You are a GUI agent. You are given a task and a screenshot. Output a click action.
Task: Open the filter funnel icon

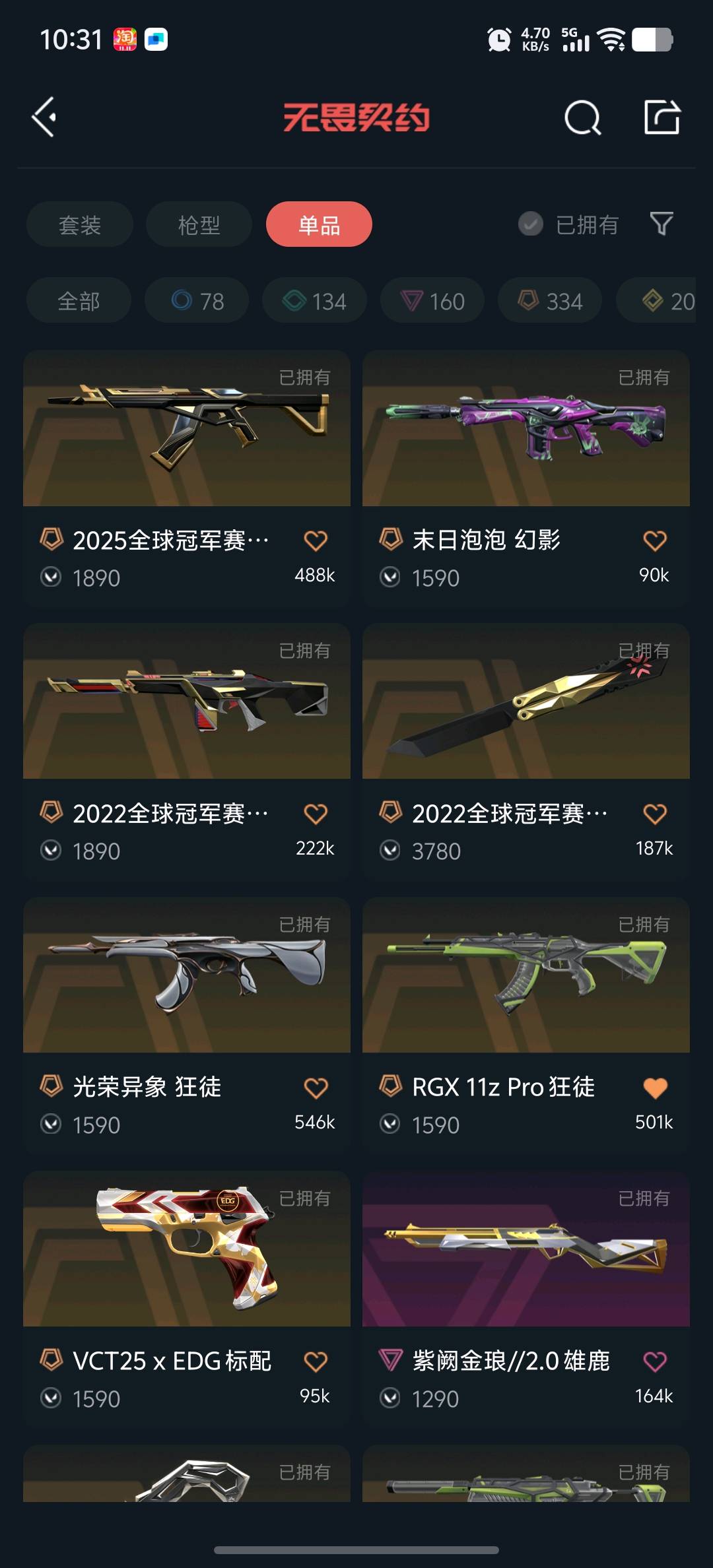(662, 224)
